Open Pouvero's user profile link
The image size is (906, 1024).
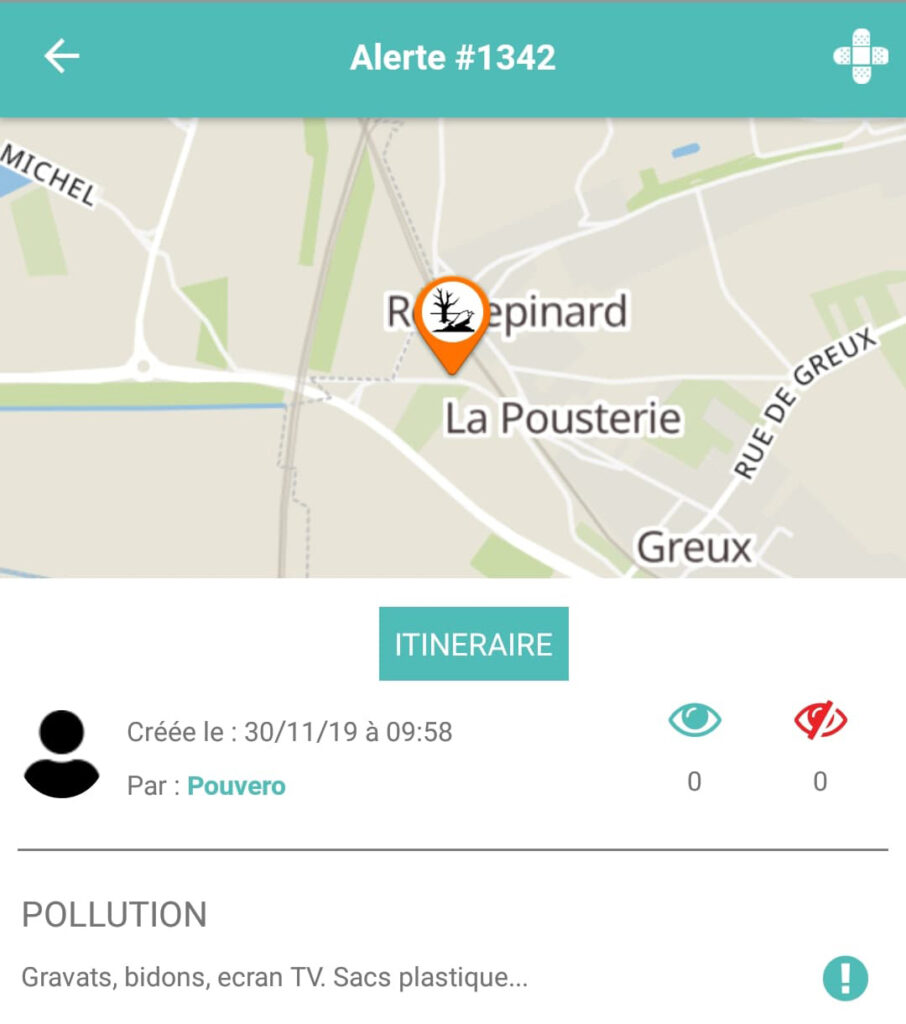236,786
